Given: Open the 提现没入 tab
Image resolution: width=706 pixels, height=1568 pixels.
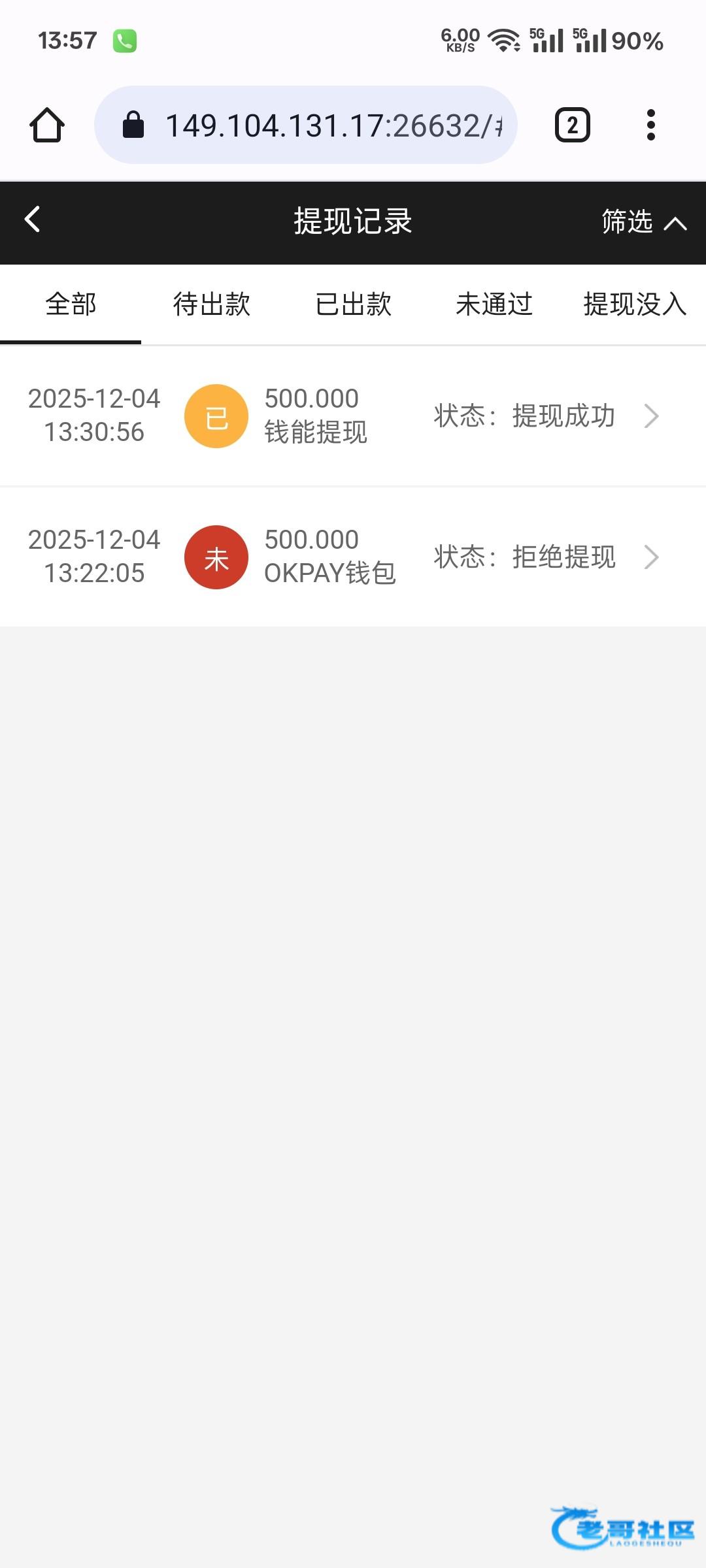Looking at the screenshot, I should pyautogui.click(x=634, y=304).
